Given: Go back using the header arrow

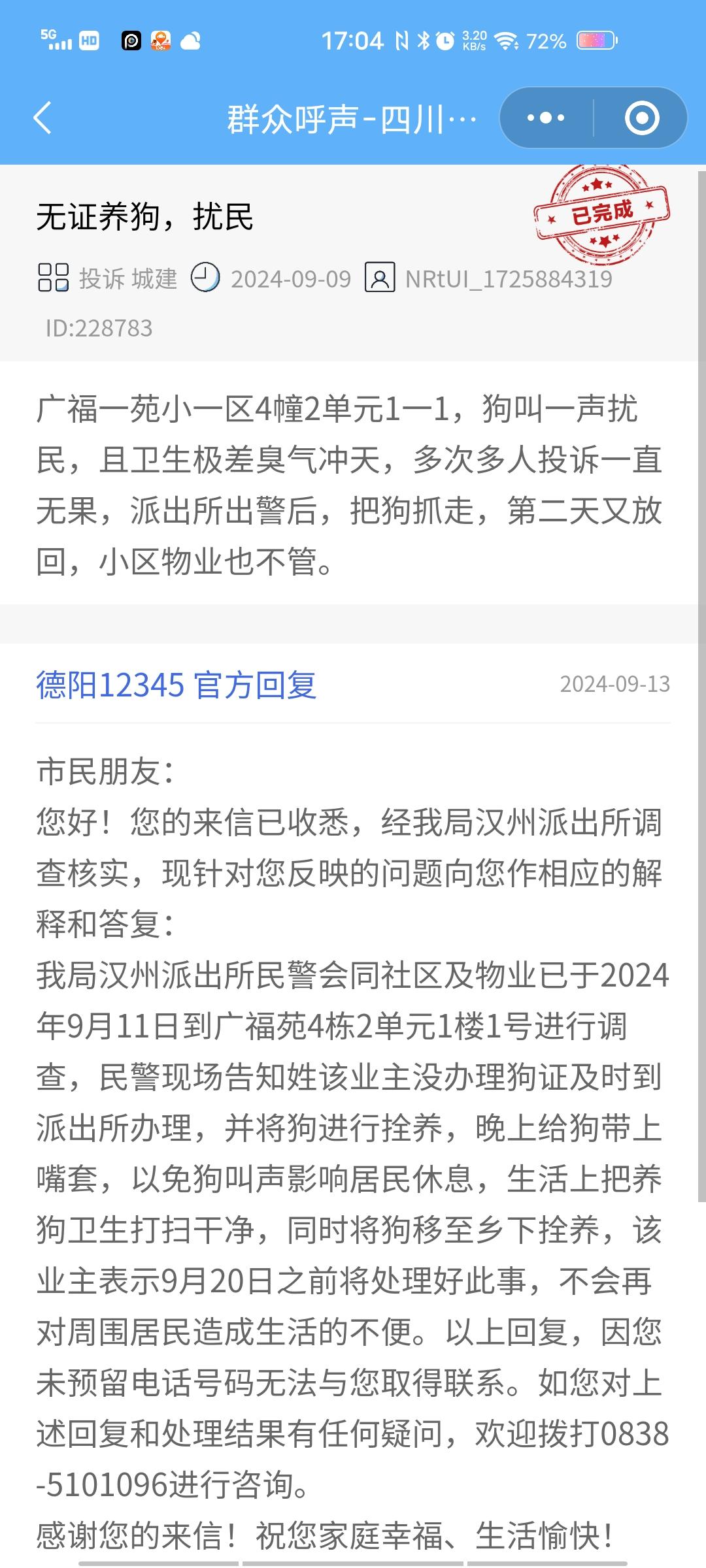Looking at the screenshot, I should (x=42, y=118).
